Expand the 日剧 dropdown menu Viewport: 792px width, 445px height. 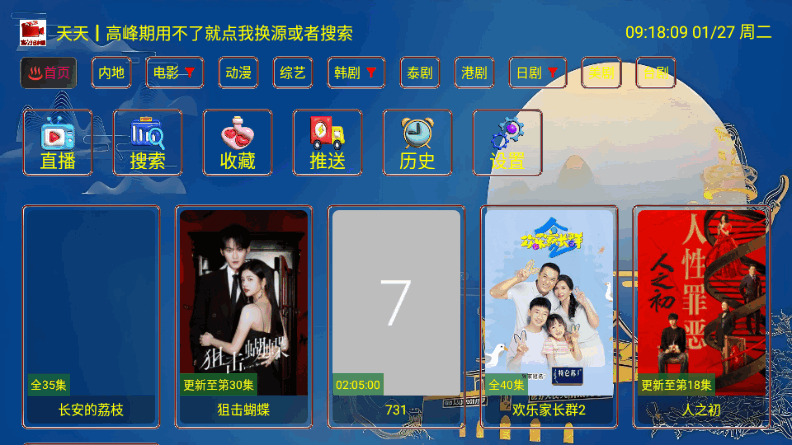click(x=537, y=73)
